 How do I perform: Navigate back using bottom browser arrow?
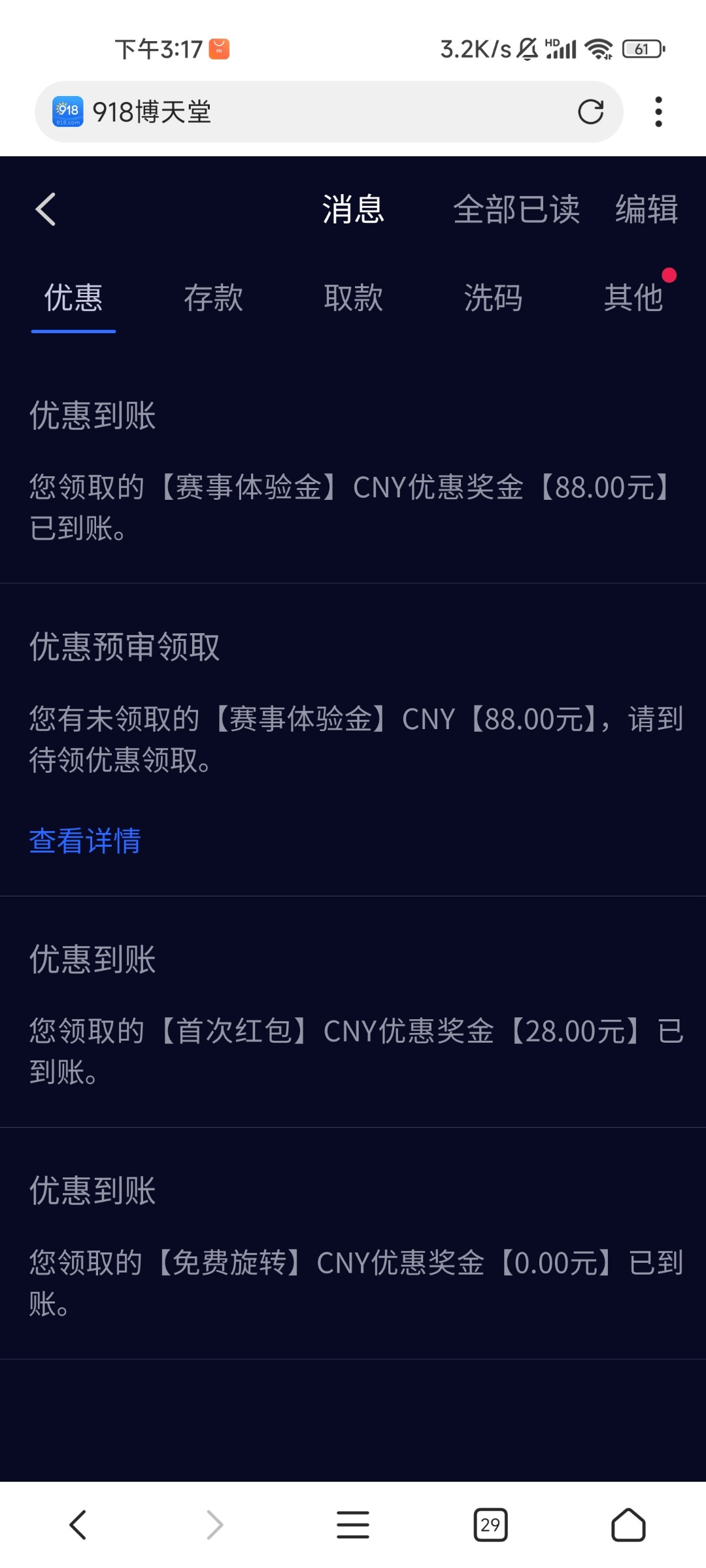[78, 1525]
